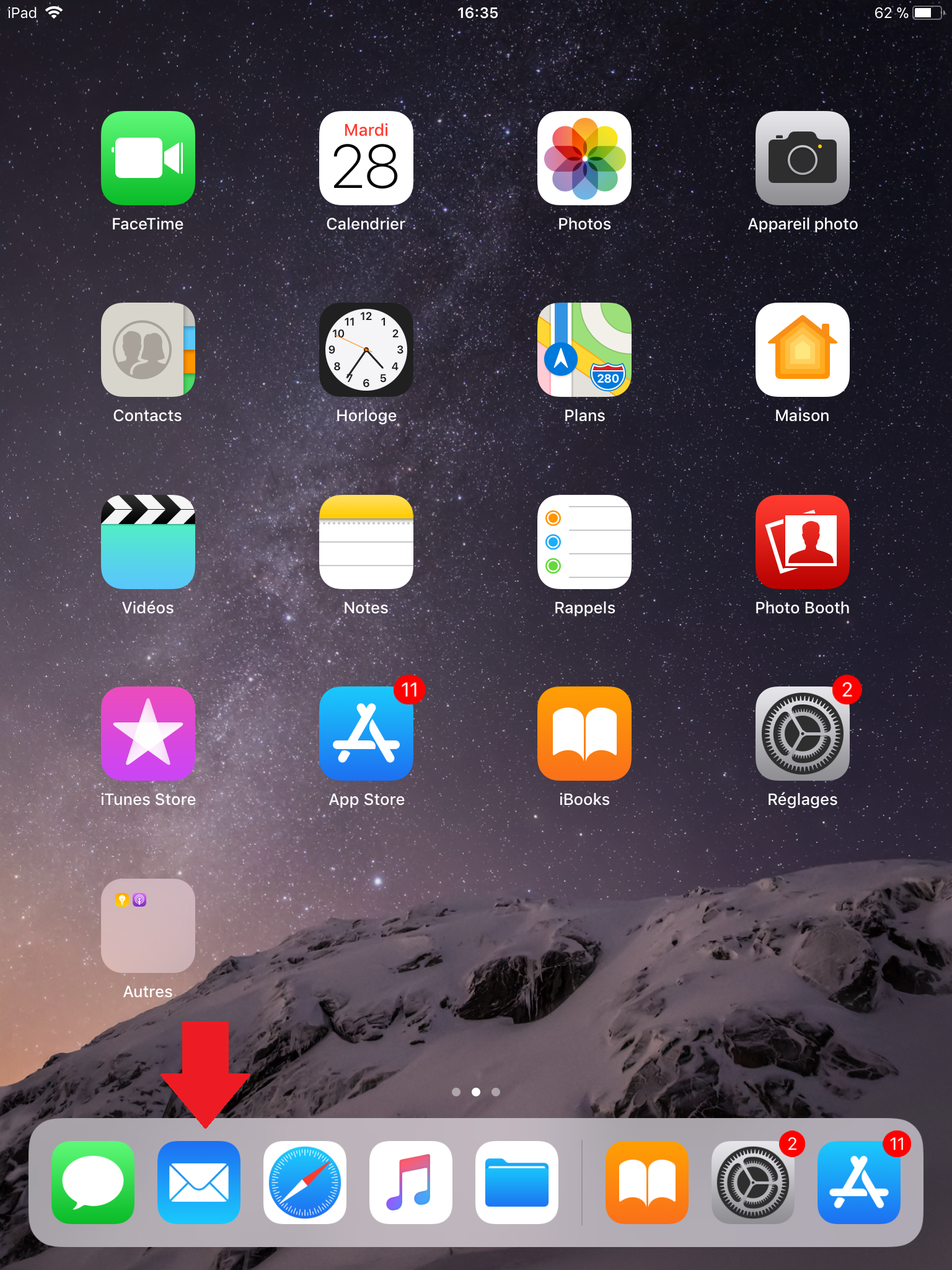Image resolution: width=952 pixels, height=1270 pixels.
Task: Open the Mail app in the dock
Action: (x=199, y=1183)
